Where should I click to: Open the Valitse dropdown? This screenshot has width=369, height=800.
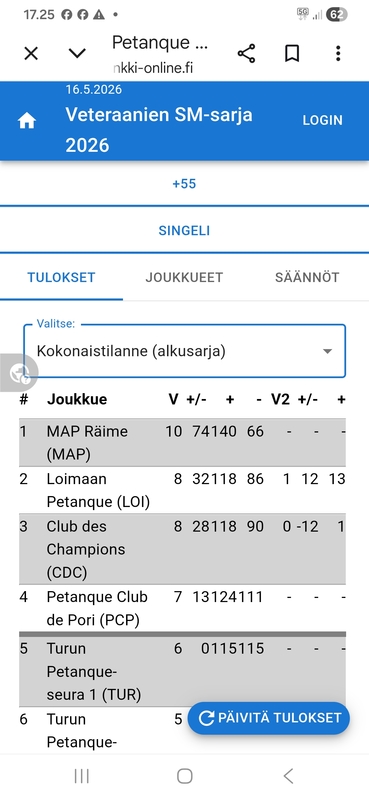[185, 351]
